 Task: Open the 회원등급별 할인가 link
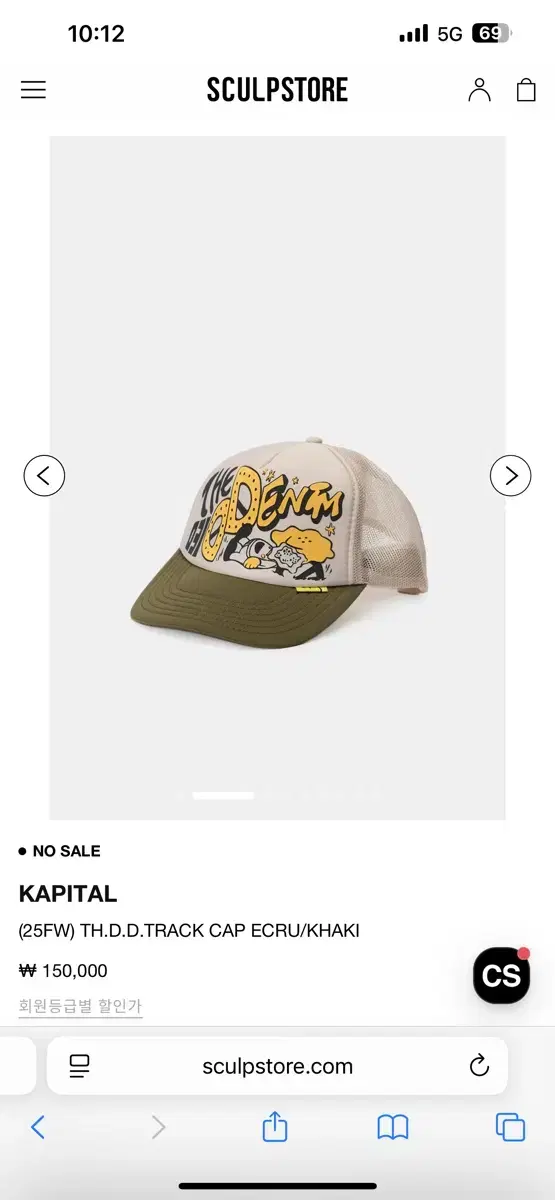[x=80, y=1006]
